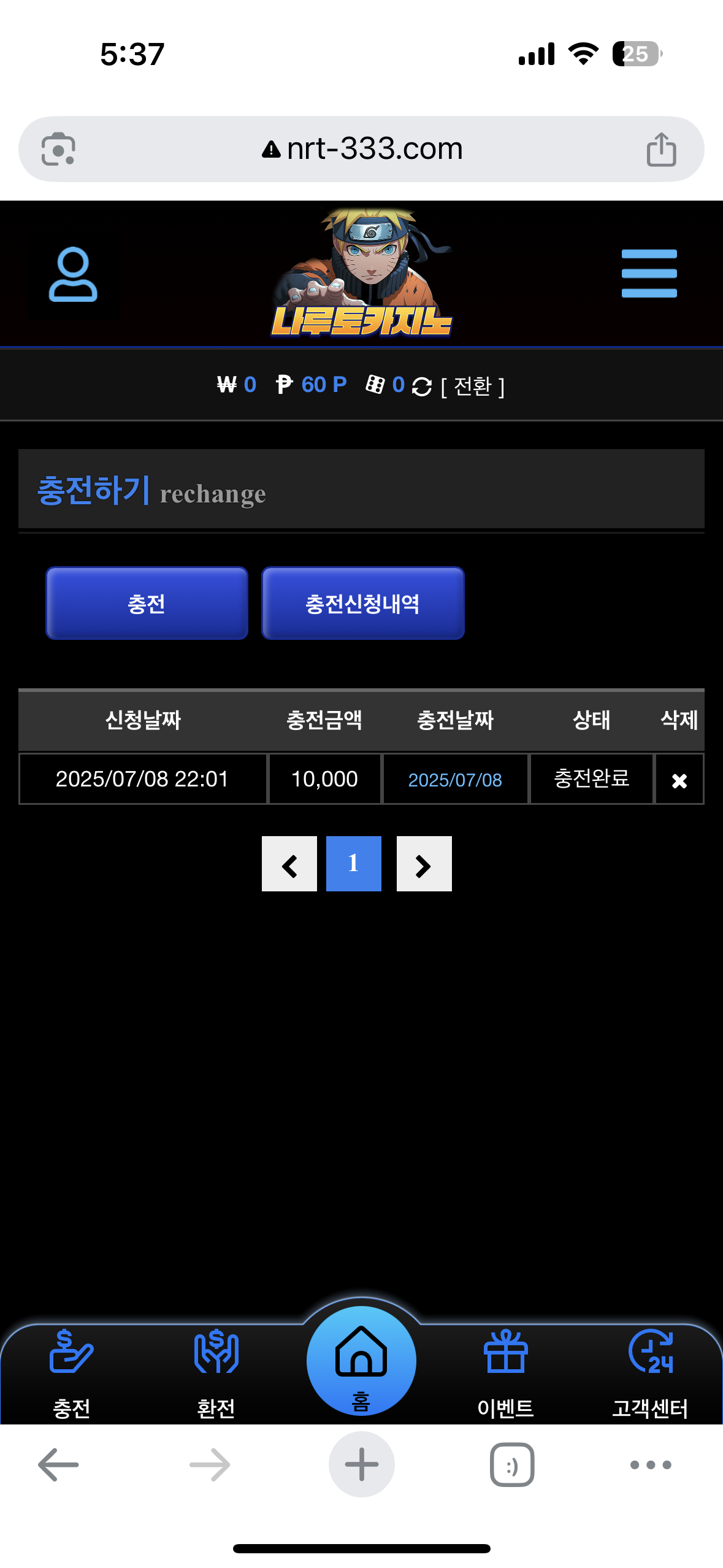Tap the nrt-333.com address bar
The height and width of the screenshot is (1568, 723).
(x=362, y=149)
